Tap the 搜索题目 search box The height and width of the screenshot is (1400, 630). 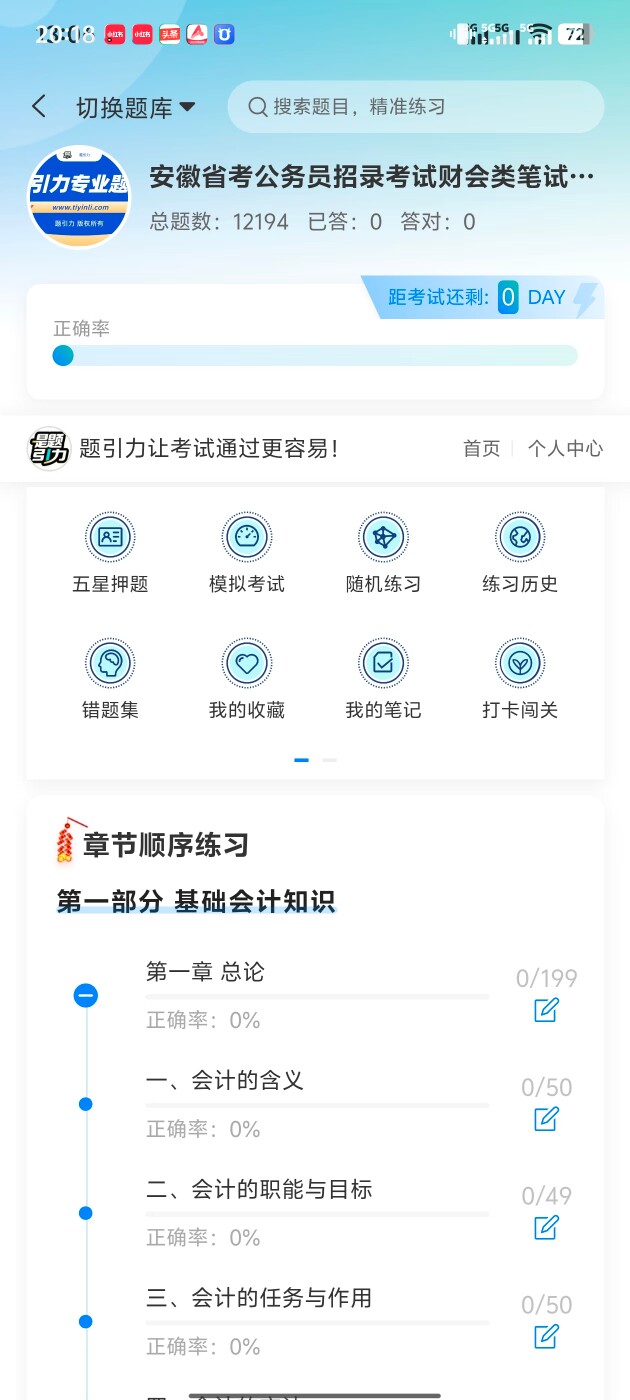415,107
